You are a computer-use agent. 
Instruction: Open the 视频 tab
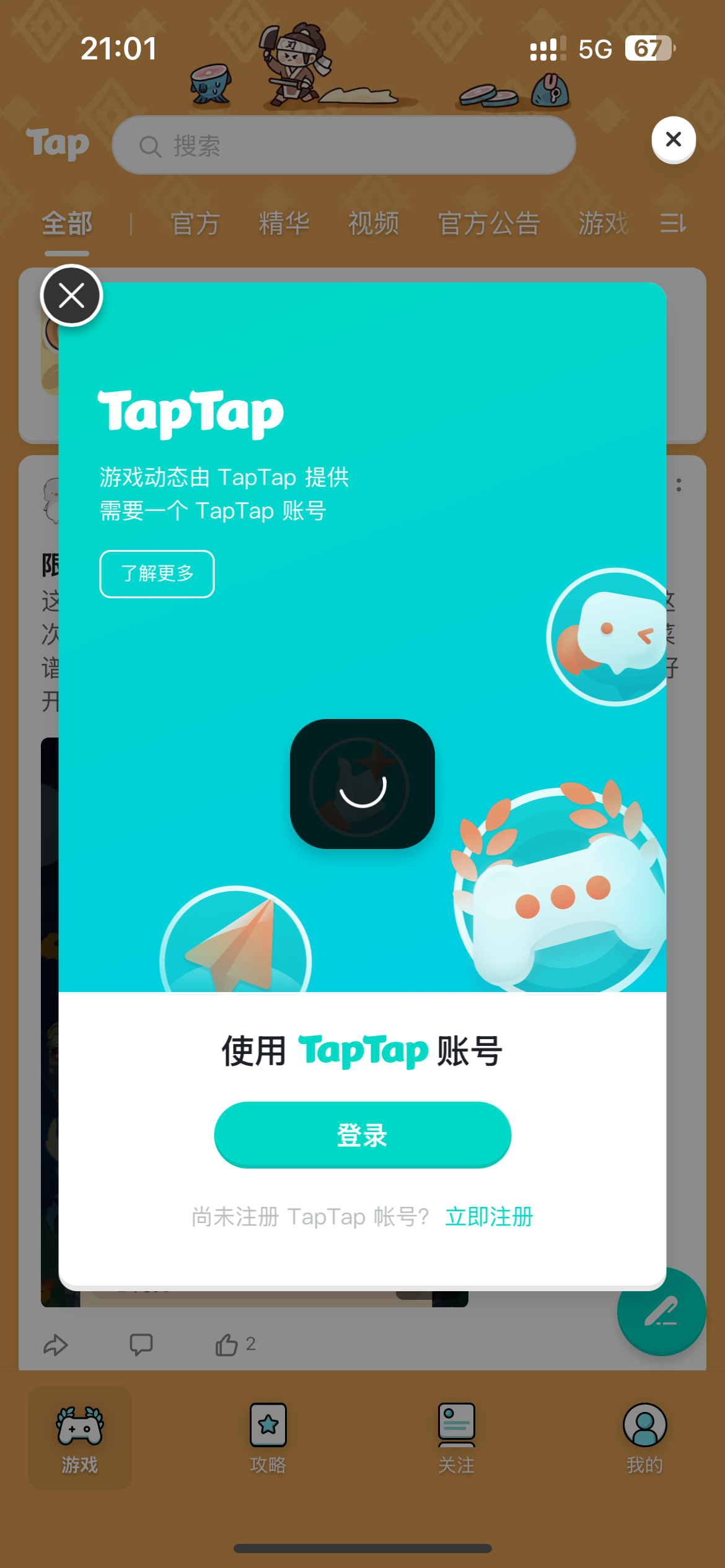[x=373, y=224]
